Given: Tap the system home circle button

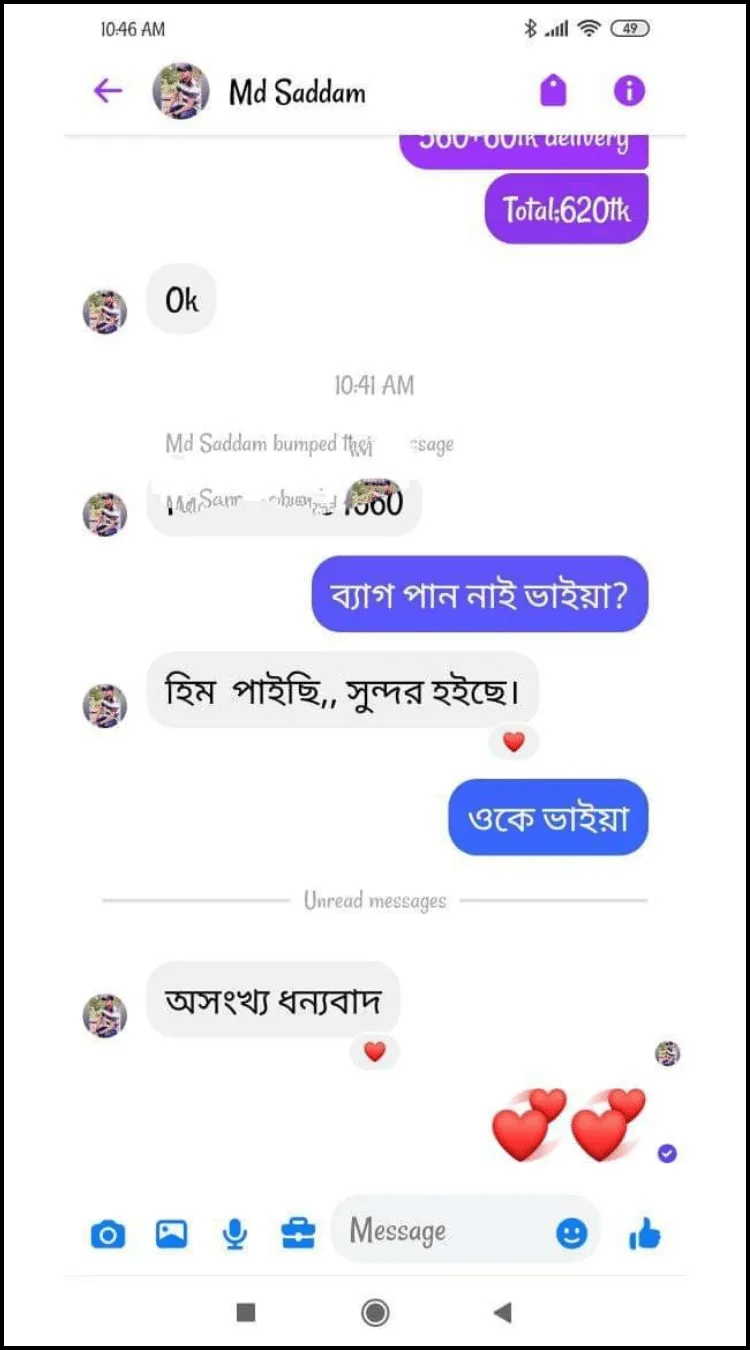Looking at the screenshot, I should pos(375,1312).
